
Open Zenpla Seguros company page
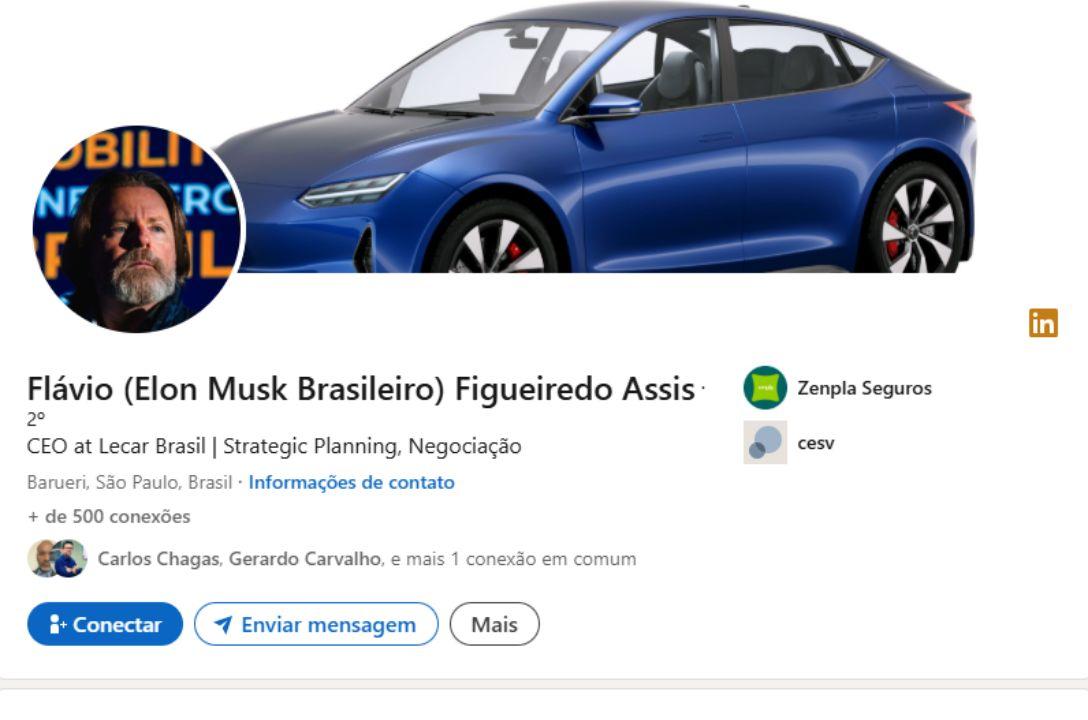click(x=863, y=388)
